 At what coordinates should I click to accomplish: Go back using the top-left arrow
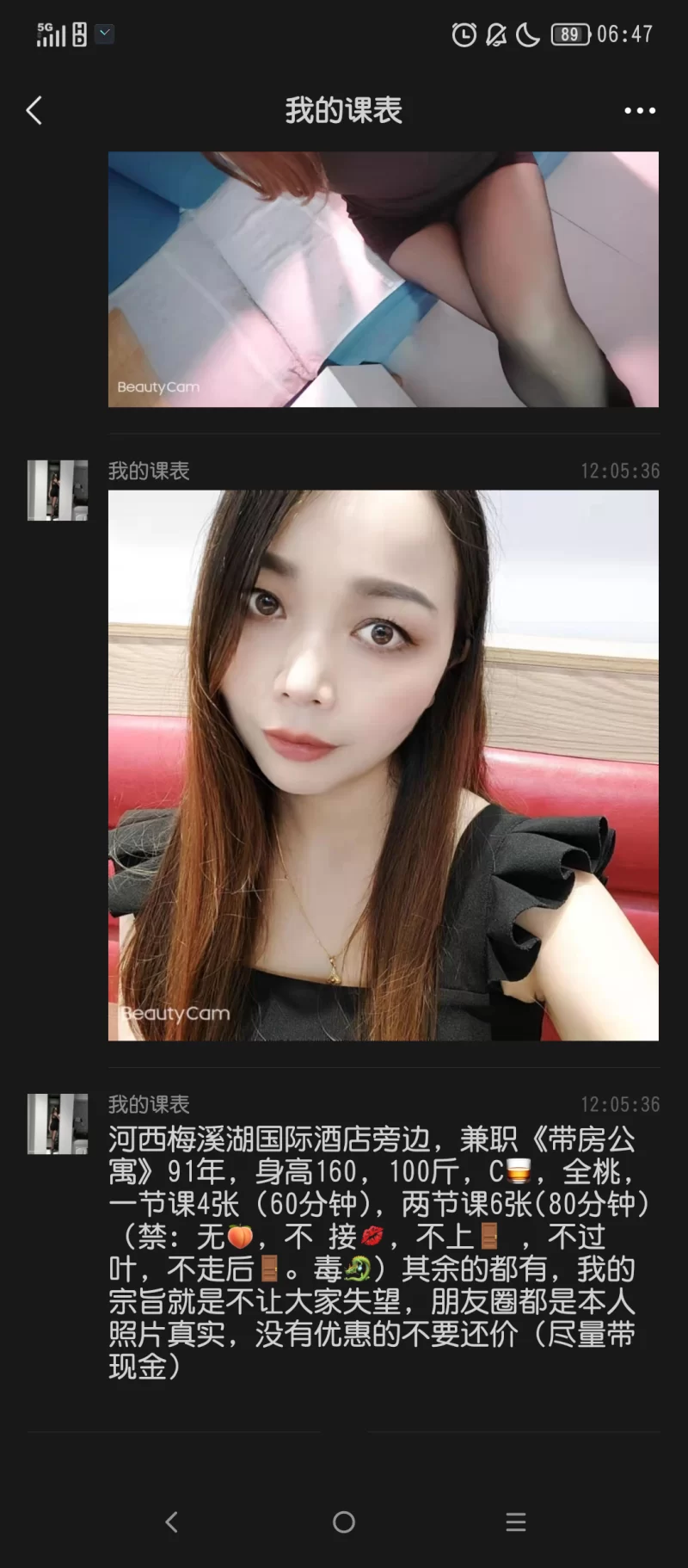click(34, 110)
